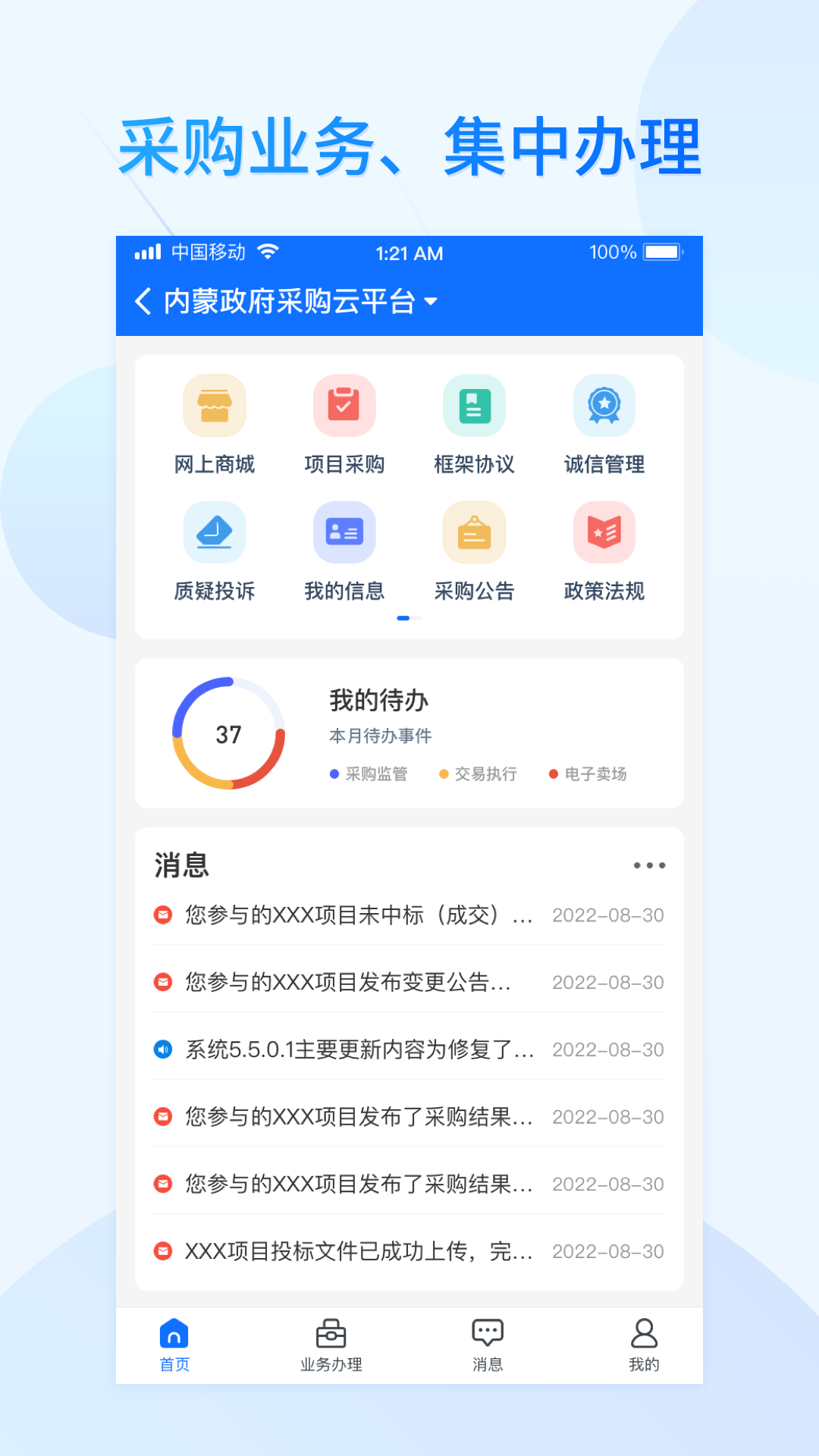The image size is (819, 1456).
Task: Select the 项目采购 icon
Action: point(344,406)
